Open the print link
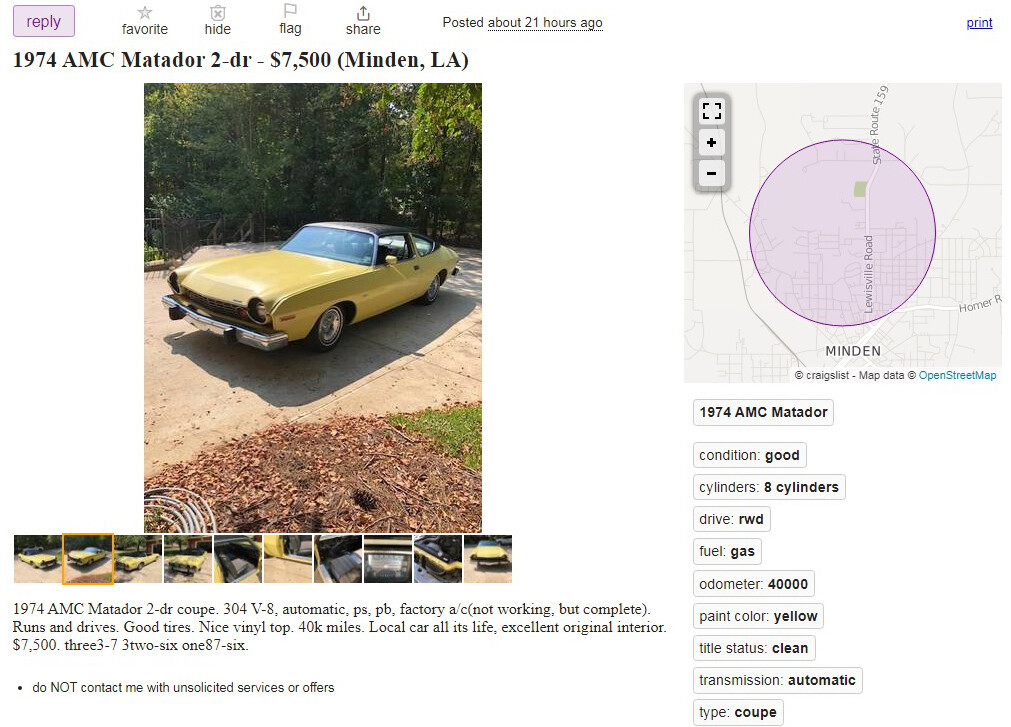This screenshot has height=727, width=1011. click(979, 22)
